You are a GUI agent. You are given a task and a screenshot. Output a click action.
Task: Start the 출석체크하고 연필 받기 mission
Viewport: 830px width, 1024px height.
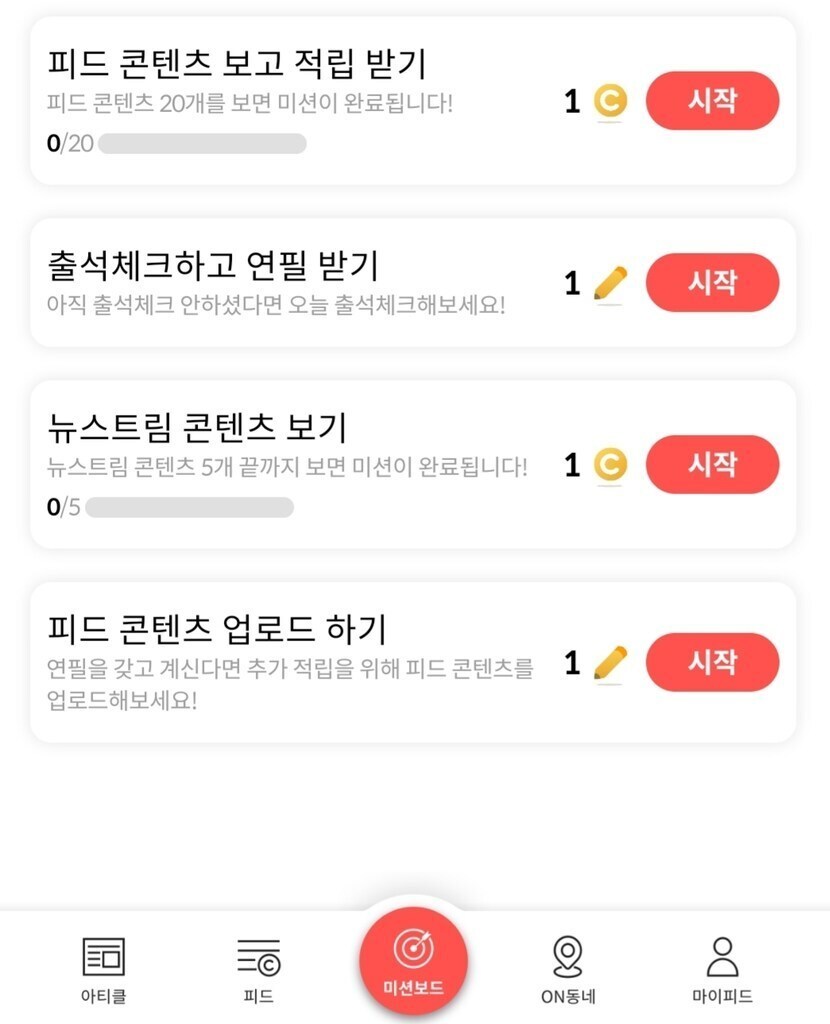[712, 283]
